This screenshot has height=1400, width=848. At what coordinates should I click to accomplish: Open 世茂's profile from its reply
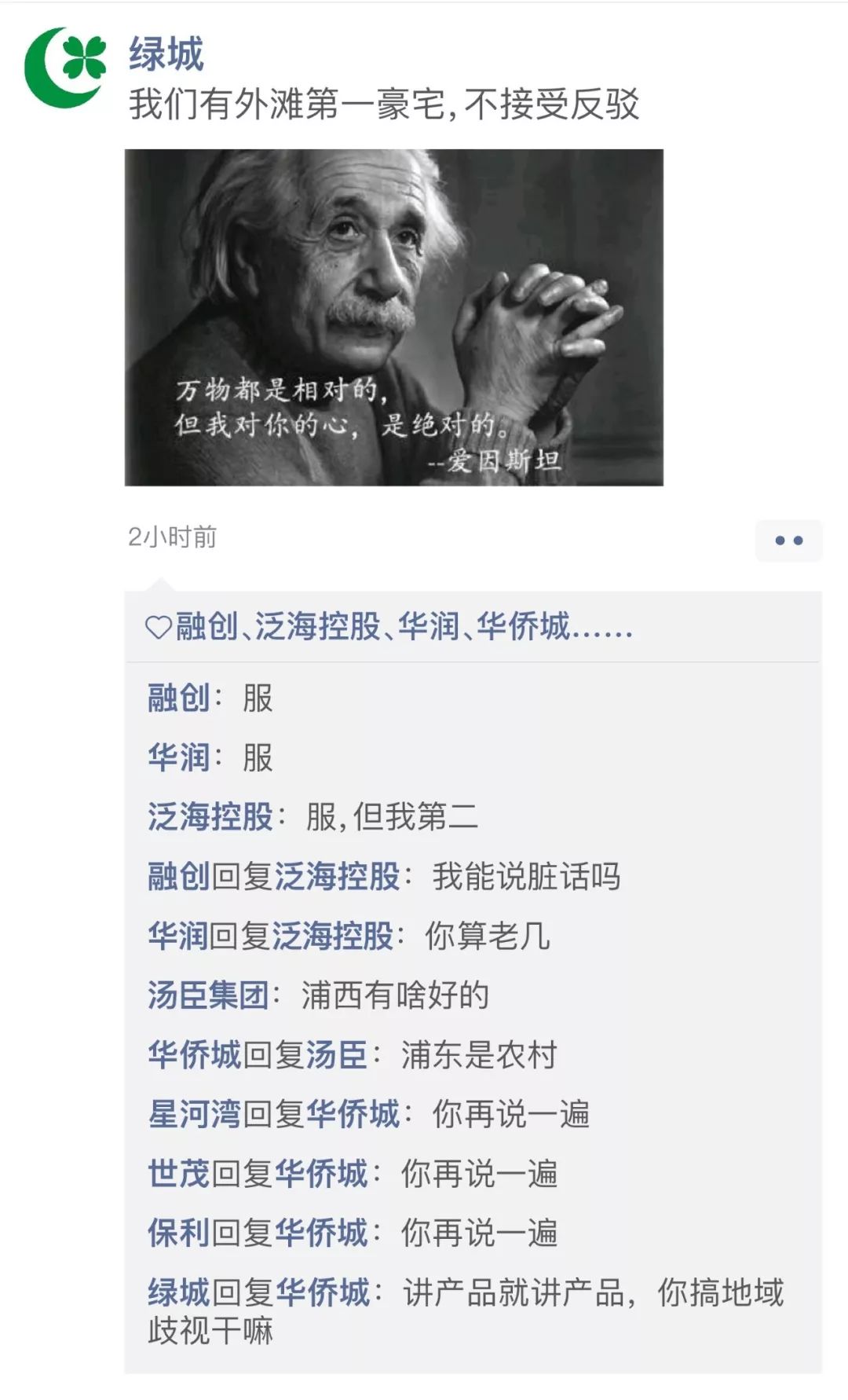pyautogui.click(x=178, y=1174)
